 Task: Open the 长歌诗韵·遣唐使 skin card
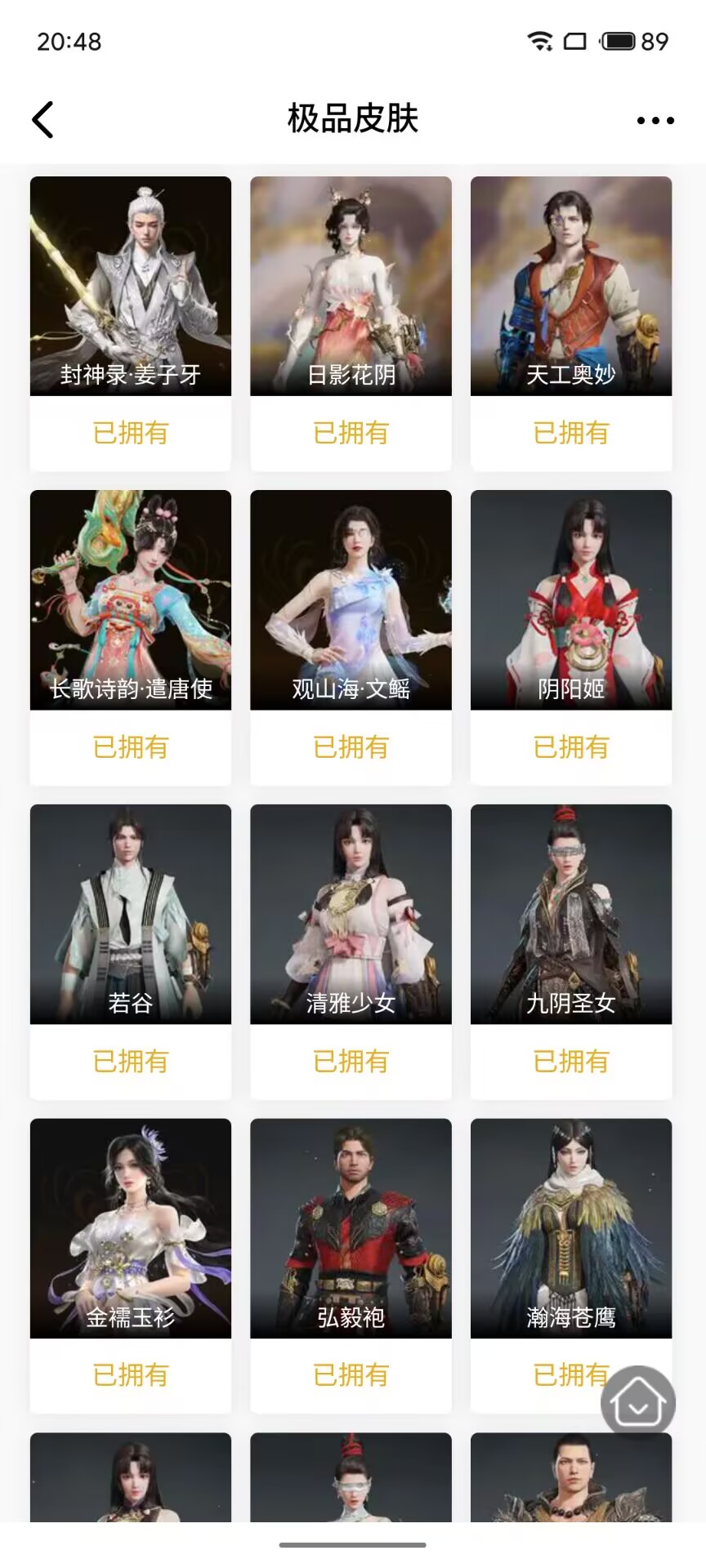[x=131, y=600]
